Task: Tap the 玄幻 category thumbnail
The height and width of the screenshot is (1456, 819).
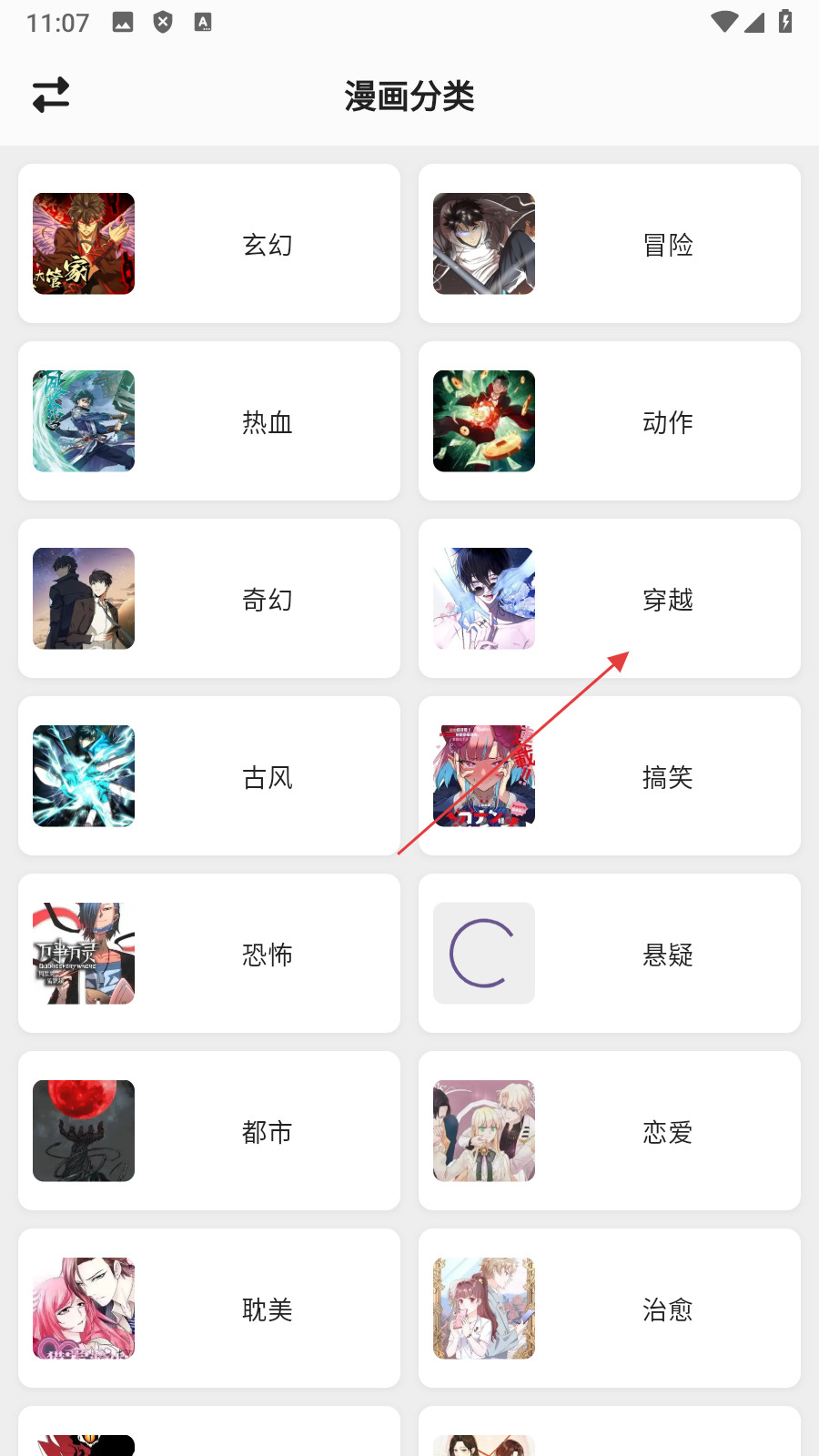Action: click(x=83, y=244)
